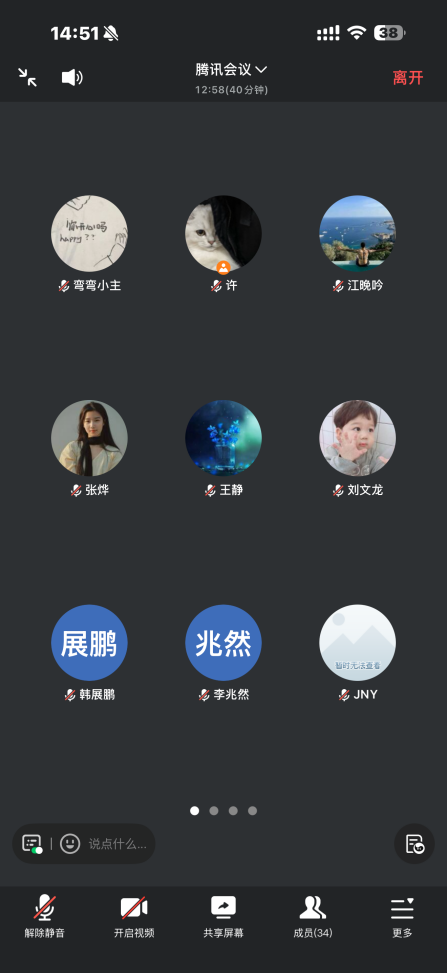Open the meeting notes floating button
447x973 pixels.
point(415,844)
